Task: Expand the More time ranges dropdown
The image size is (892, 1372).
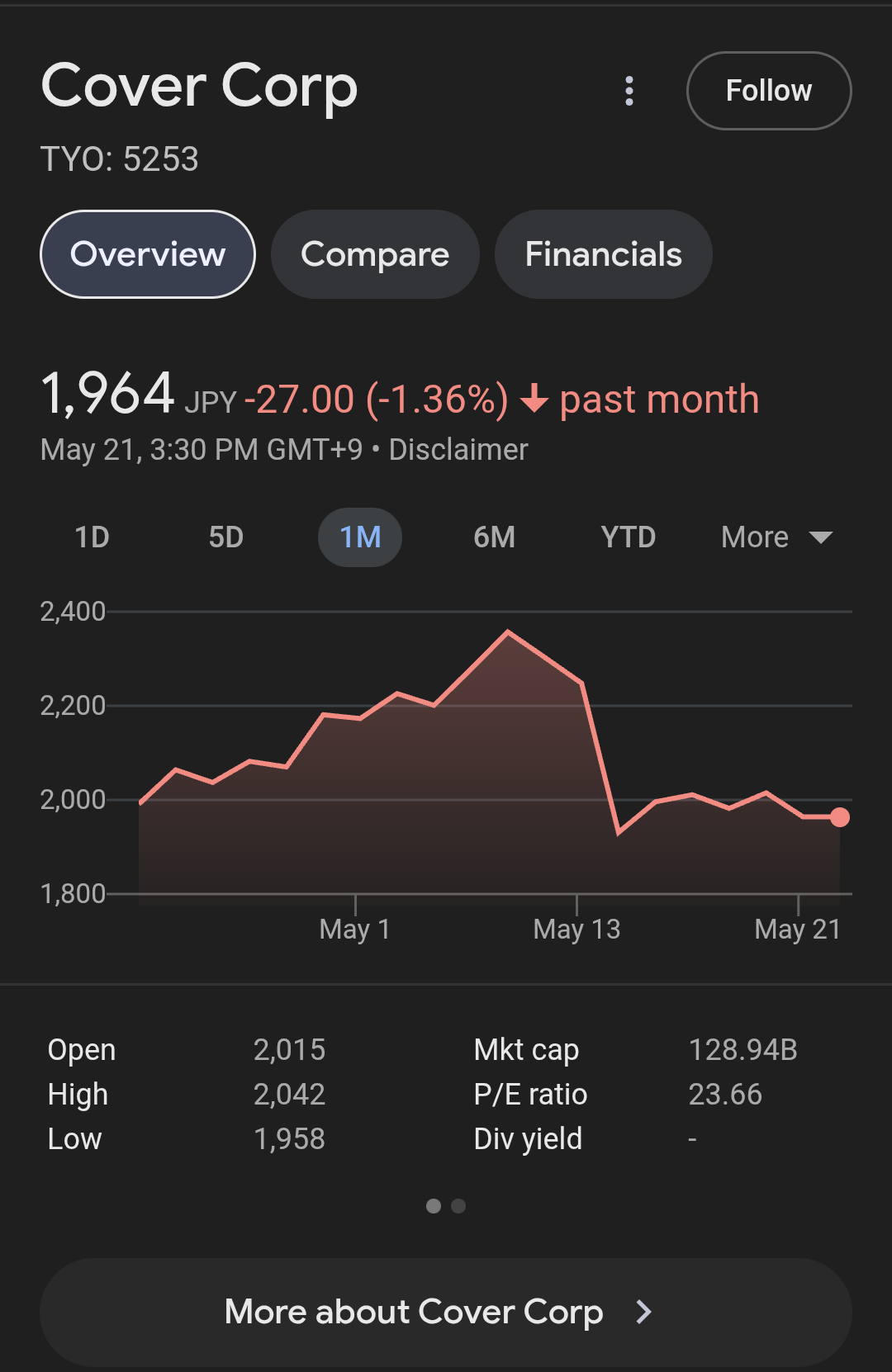Action: [x=775, y=537]
